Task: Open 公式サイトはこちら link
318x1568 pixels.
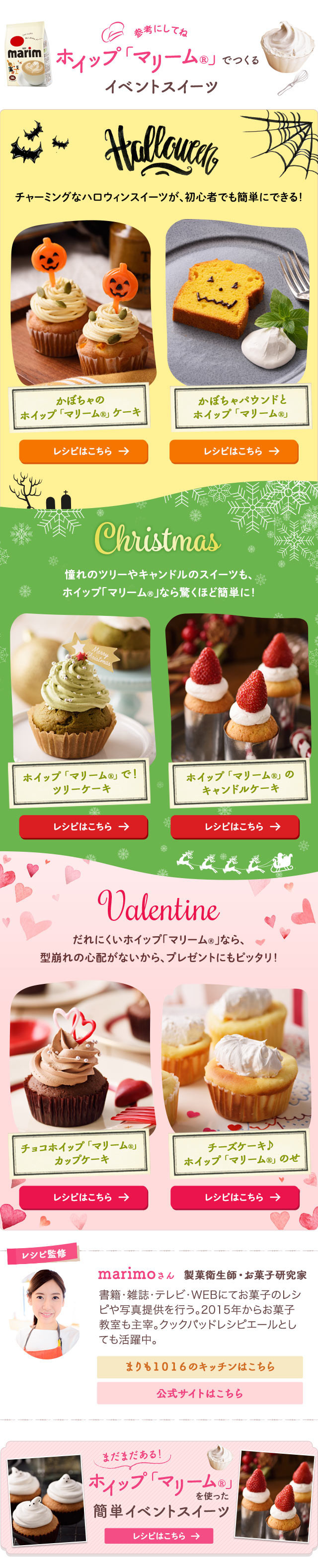Action: pos(199,1393)
